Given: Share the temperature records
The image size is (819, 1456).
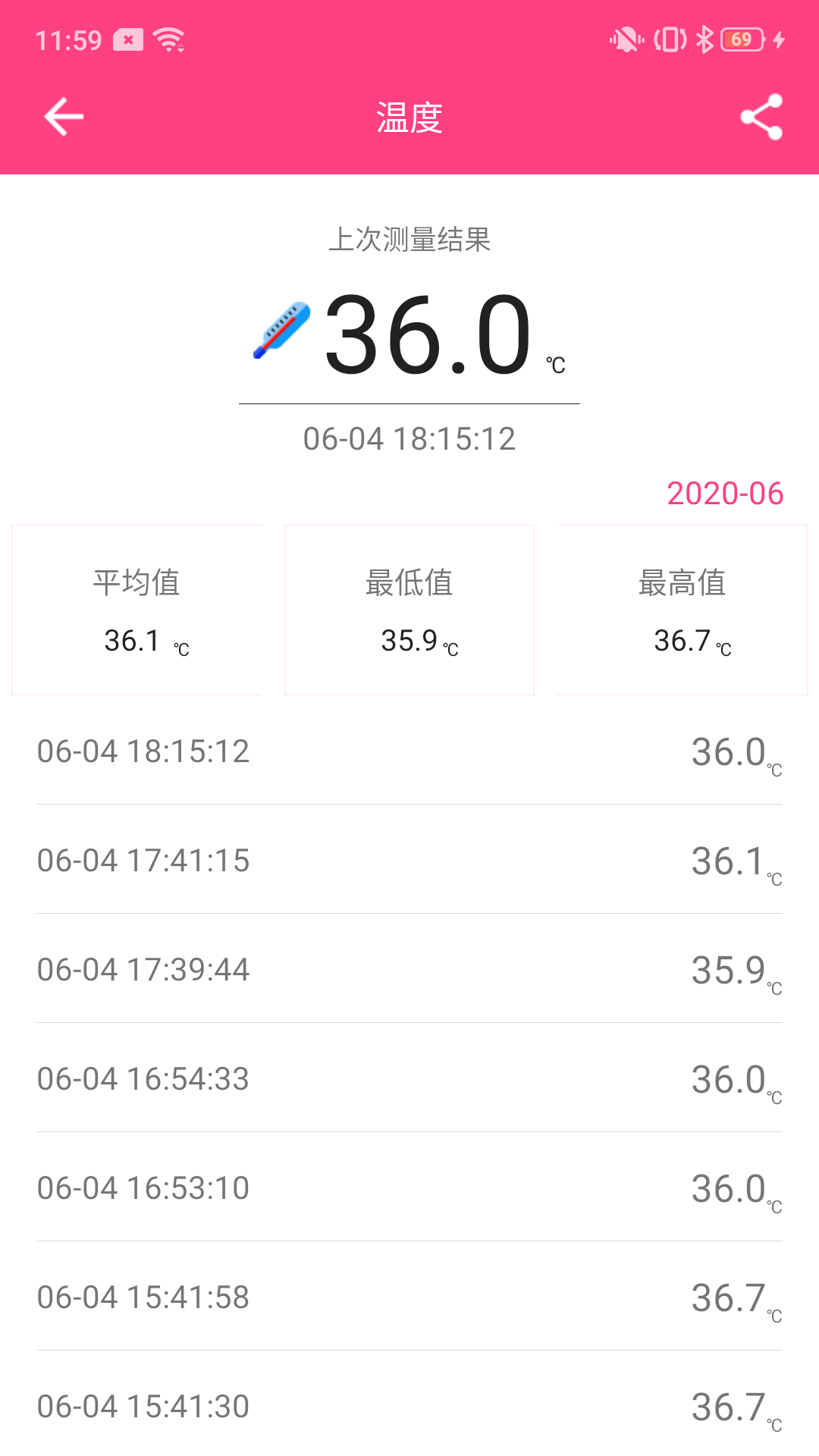Looking at the screenshot, I should (x=761, y=117).
